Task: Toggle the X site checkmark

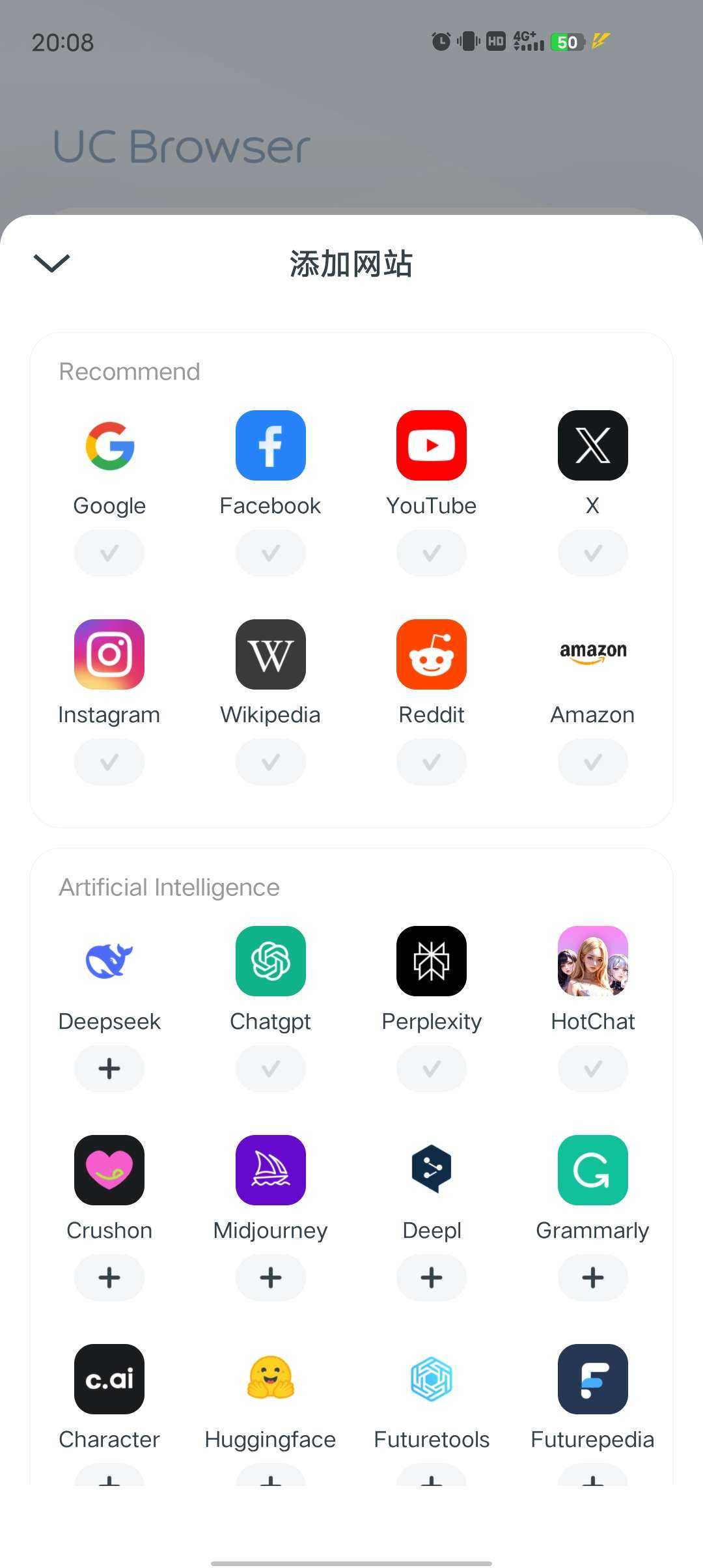Action: [592, 553]
